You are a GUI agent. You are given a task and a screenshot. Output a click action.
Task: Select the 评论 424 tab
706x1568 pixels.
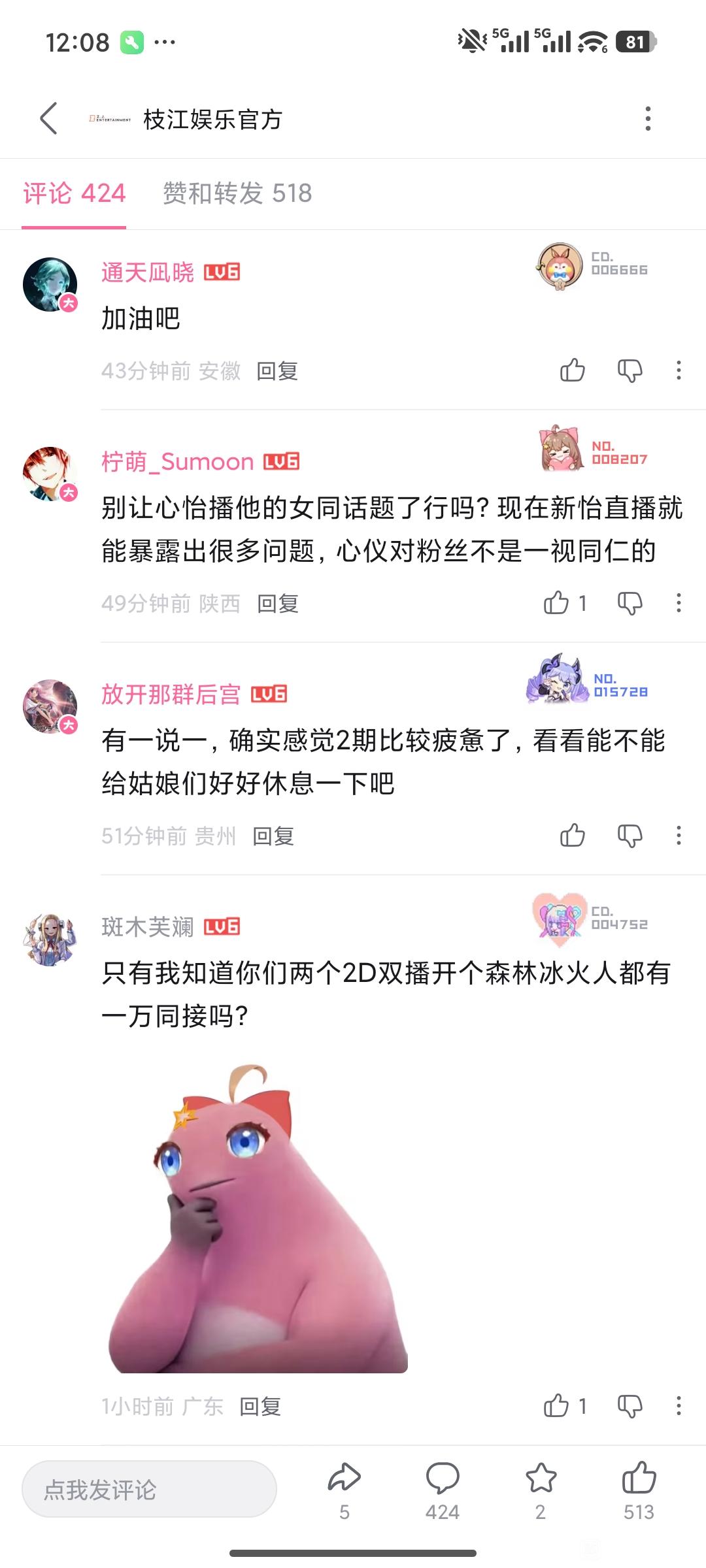tap(74, 193)
